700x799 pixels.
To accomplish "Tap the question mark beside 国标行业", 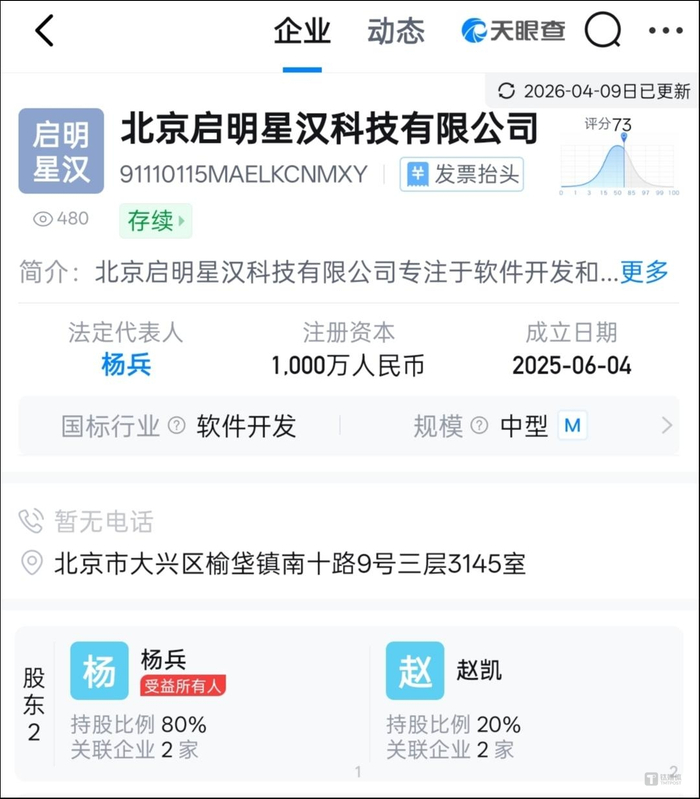I will [x=176, y=425].
